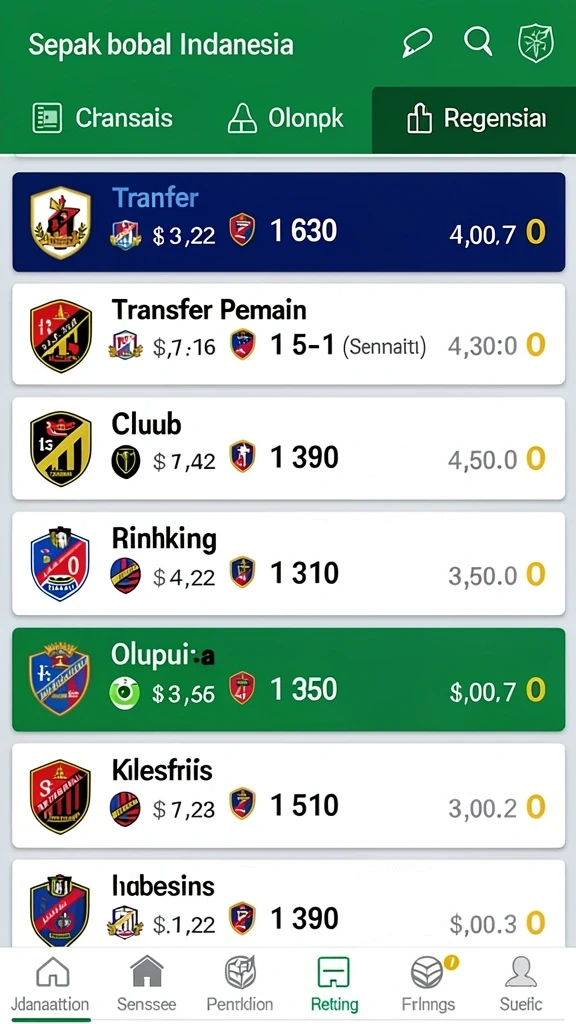The height and width of the screenshot is (1024, 576).
Task: Select the Olonpk tab
Action: 285,119
